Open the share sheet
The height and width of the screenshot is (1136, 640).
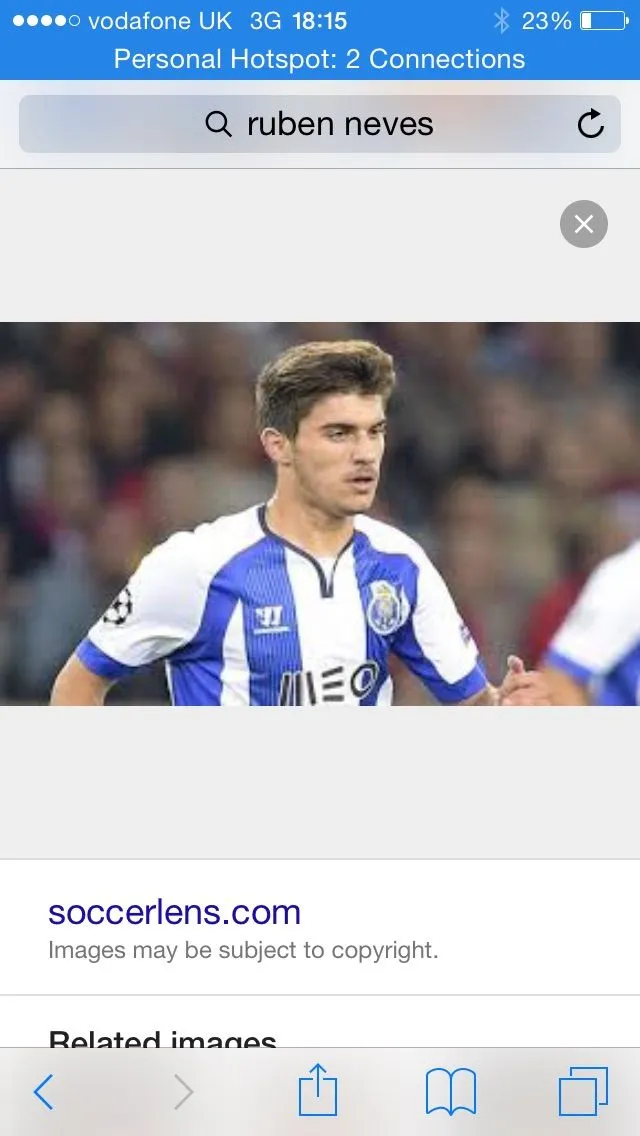click(x=318, y=1090)
